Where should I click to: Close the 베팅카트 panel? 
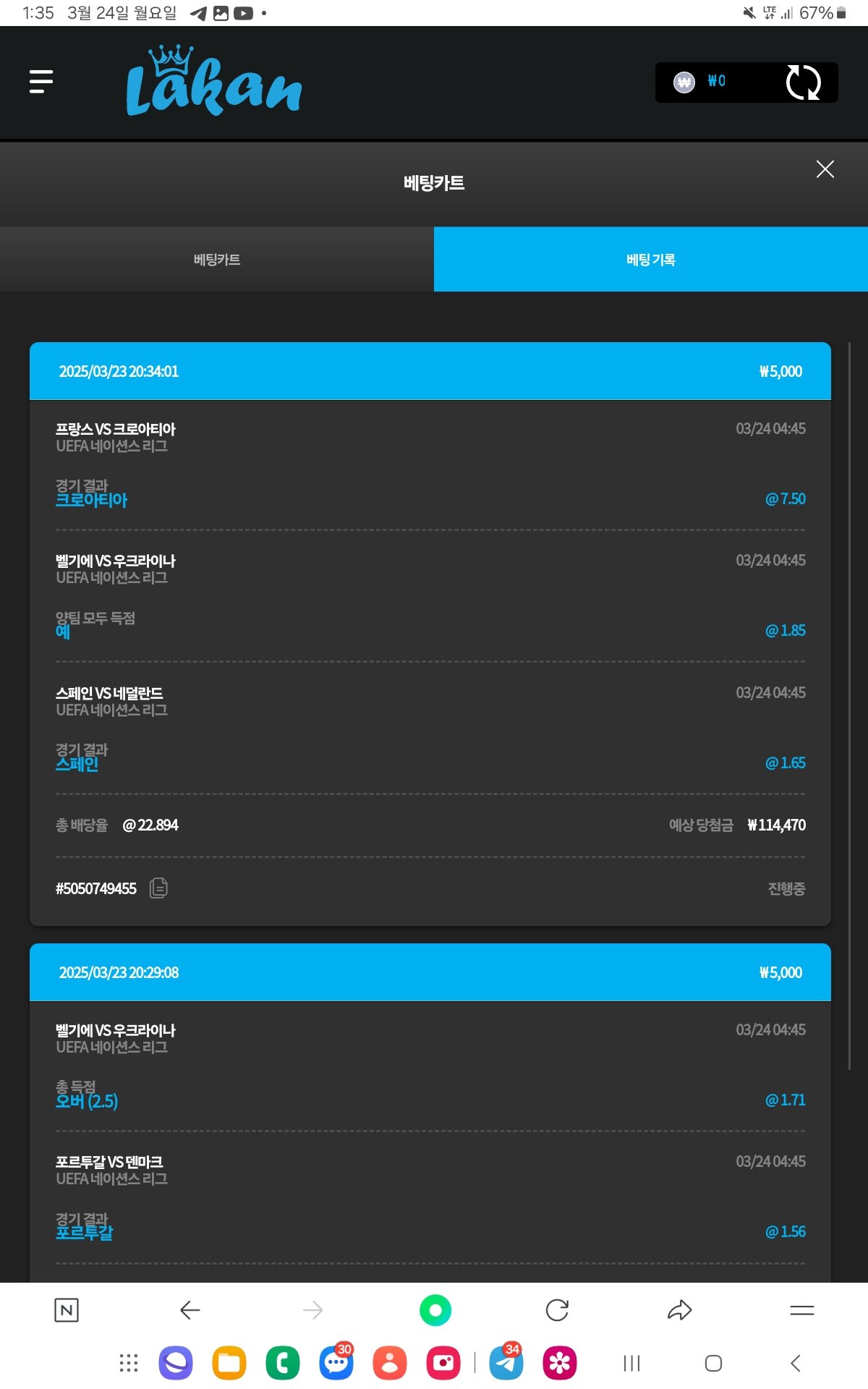point(825,169)
